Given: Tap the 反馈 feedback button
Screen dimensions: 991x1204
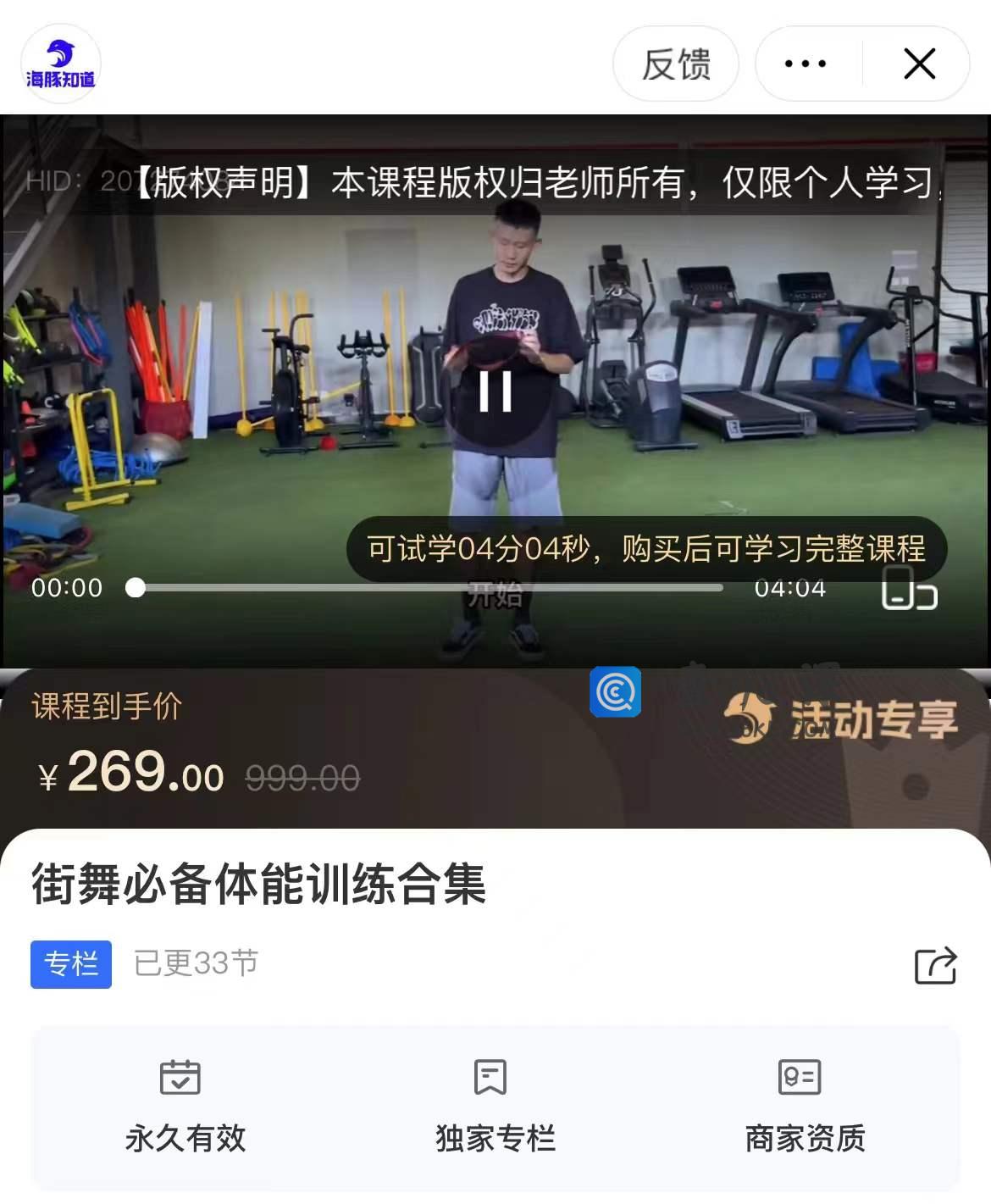Looking at the screenshot, I should pos(675,64).
